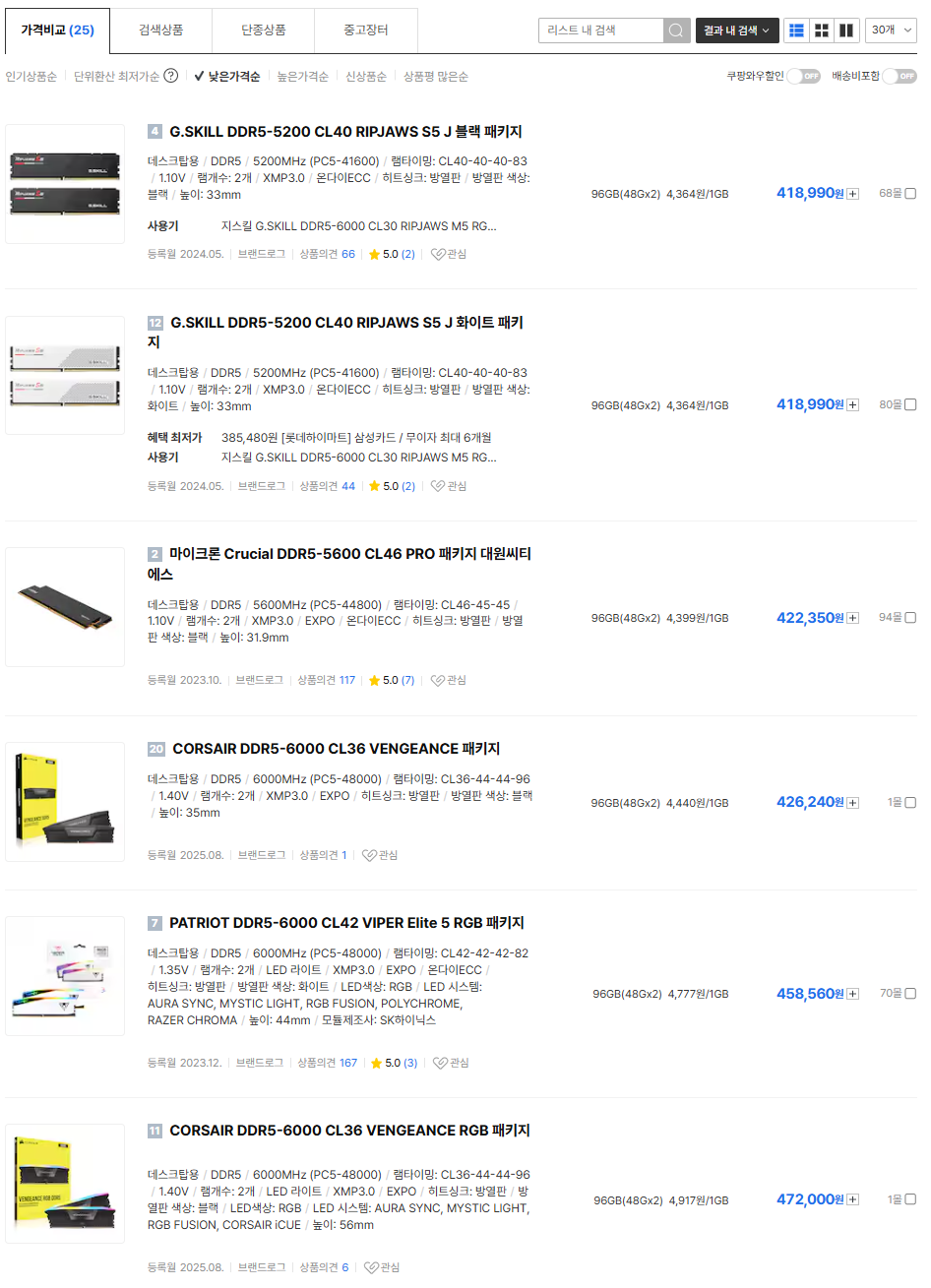This screenshot has width=931, height=1288.
Task: Switch to the 단종상품 tab
Action: pos(263,31)
